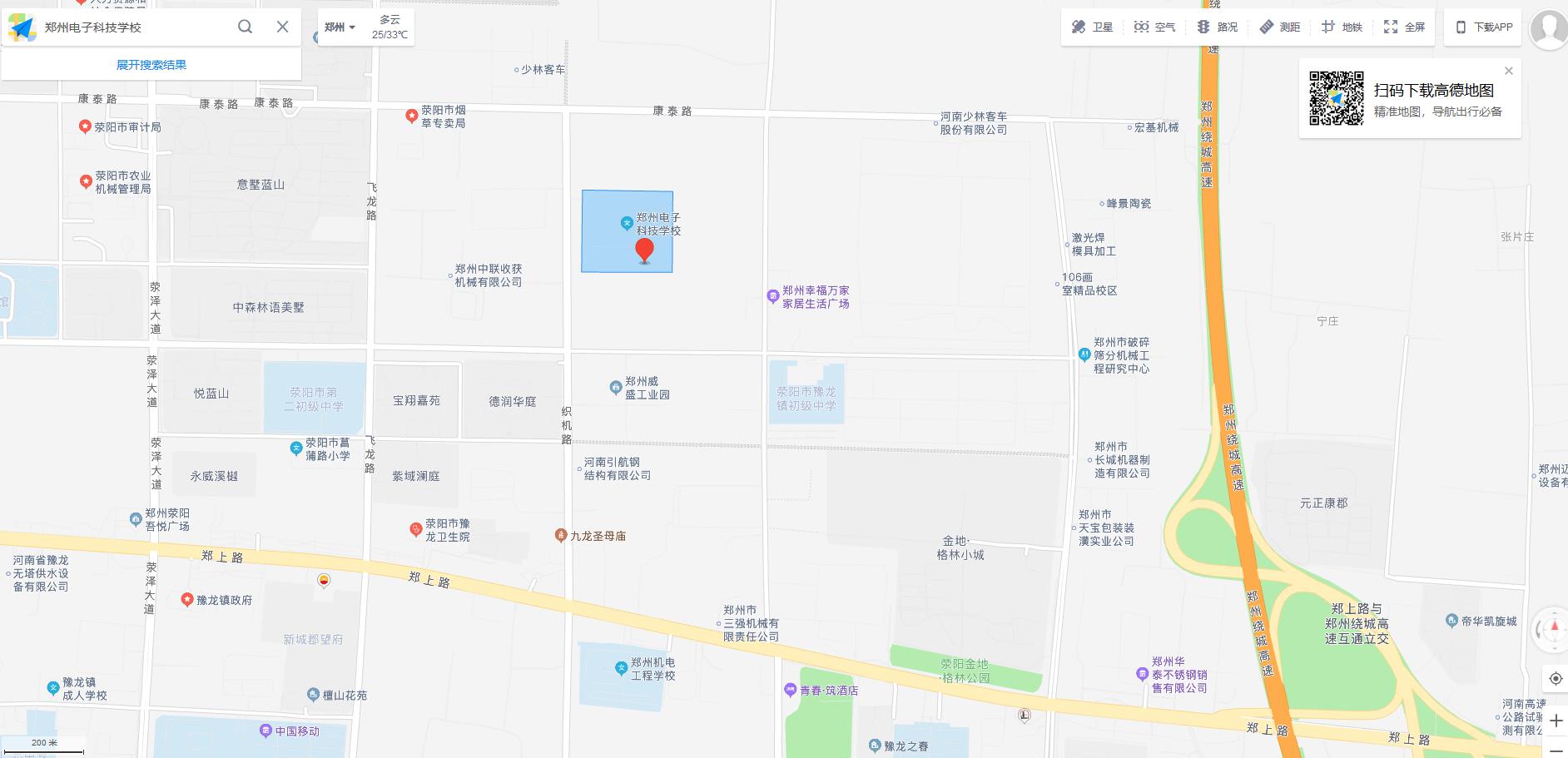This screenshot has height=758, width=1568.
Task: Tap the red pin at 郑州电子科技学校
Action: click(644, 250)
